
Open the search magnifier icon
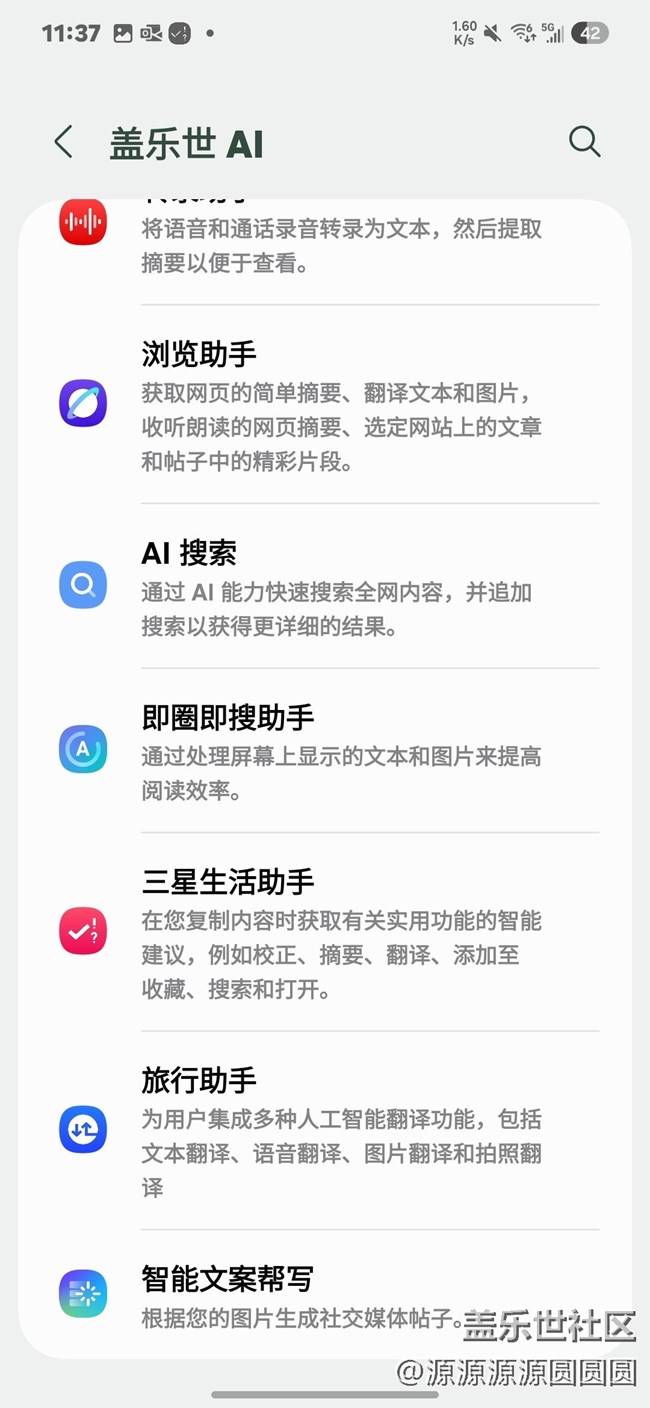(x=584, y=142)
